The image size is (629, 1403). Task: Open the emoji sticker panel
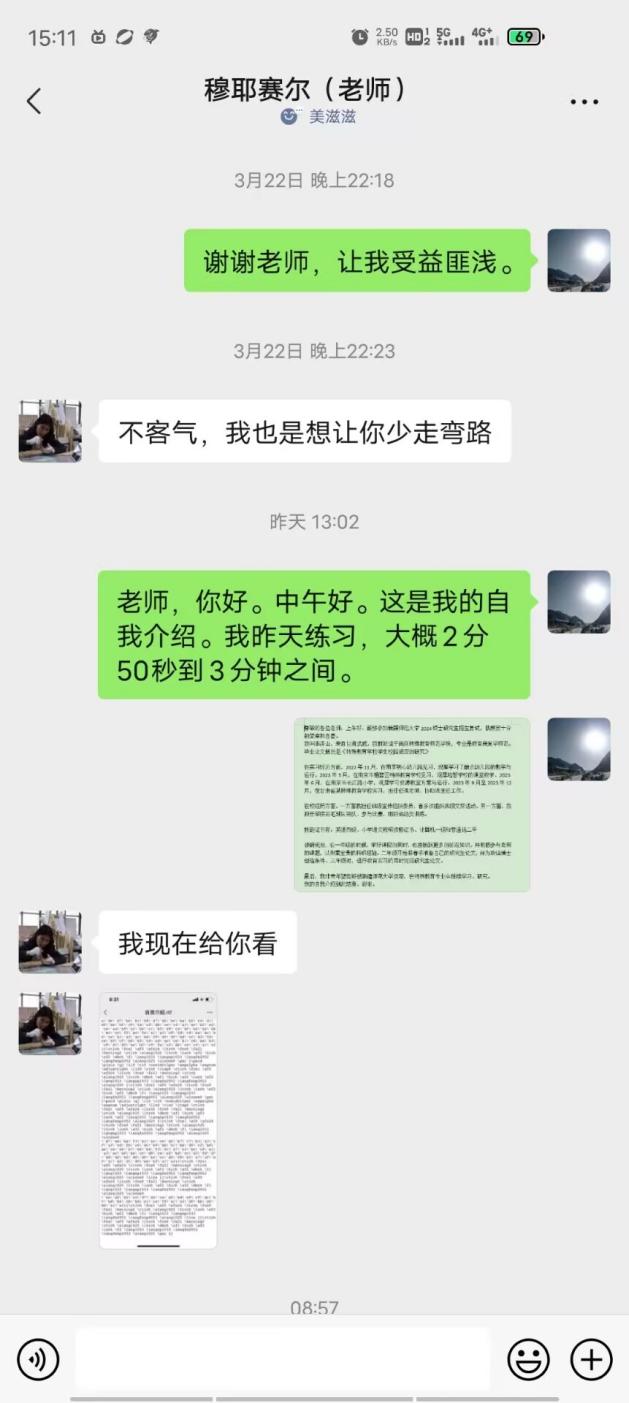tap(528, 1359)
